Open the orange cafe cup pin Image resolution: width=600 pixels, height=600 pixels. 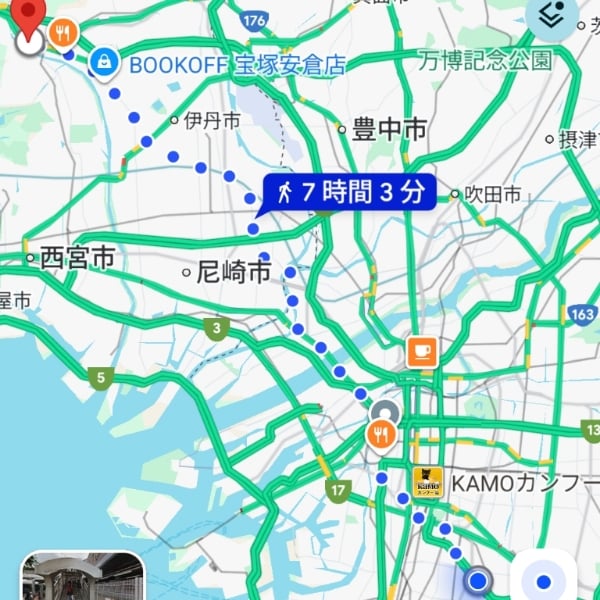pos(421,351)
